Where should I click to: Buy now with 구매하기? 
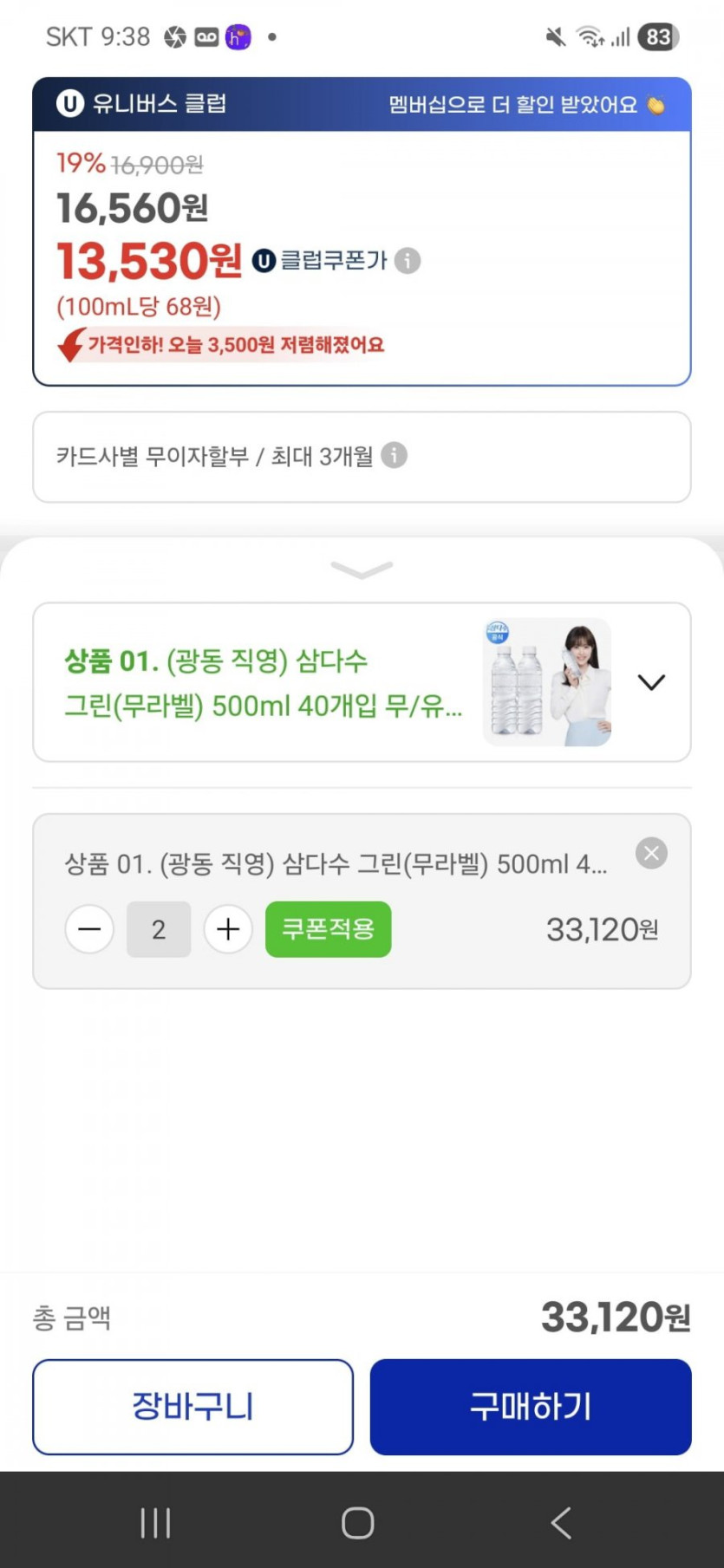(531, 1406)
